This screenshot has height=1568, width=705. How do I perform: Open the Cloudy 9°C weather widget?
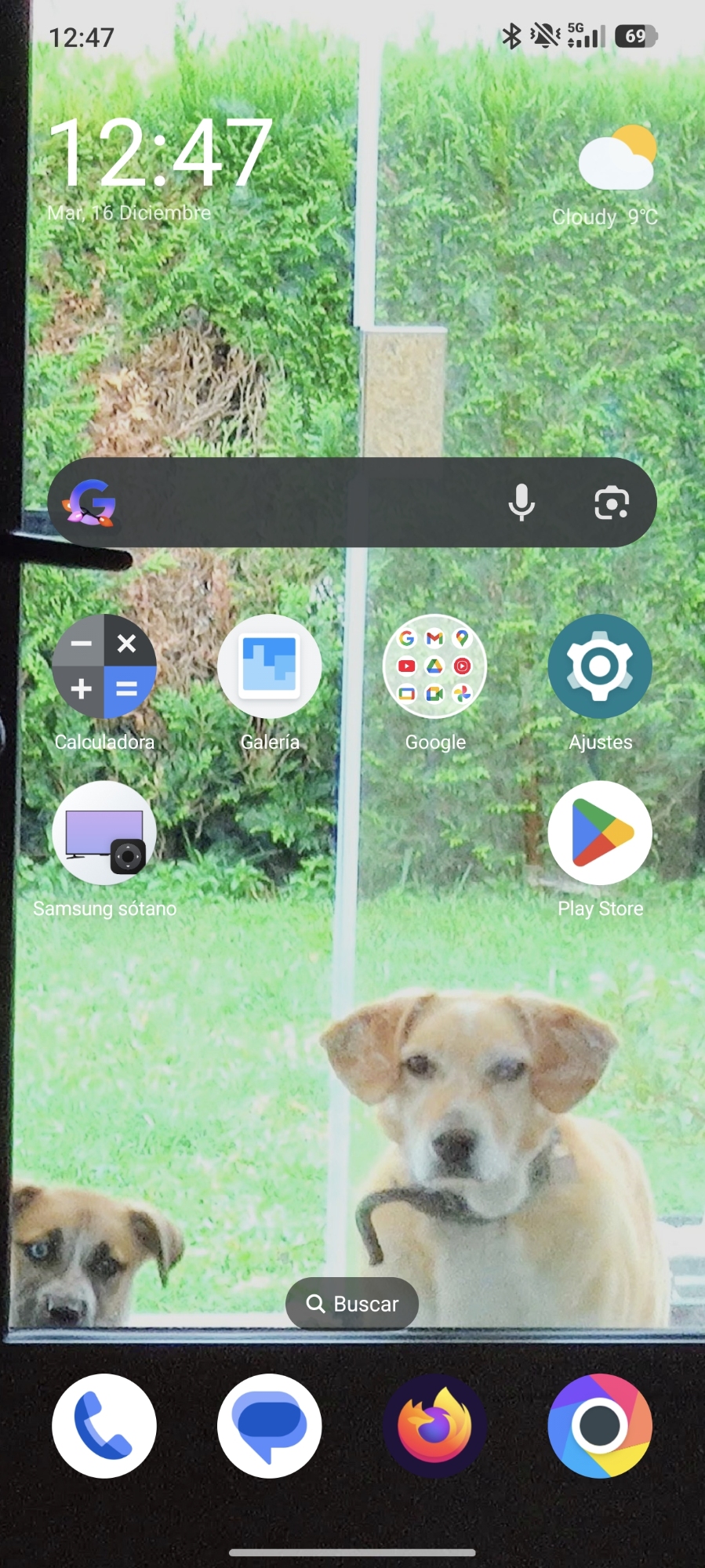coord(608,176)
